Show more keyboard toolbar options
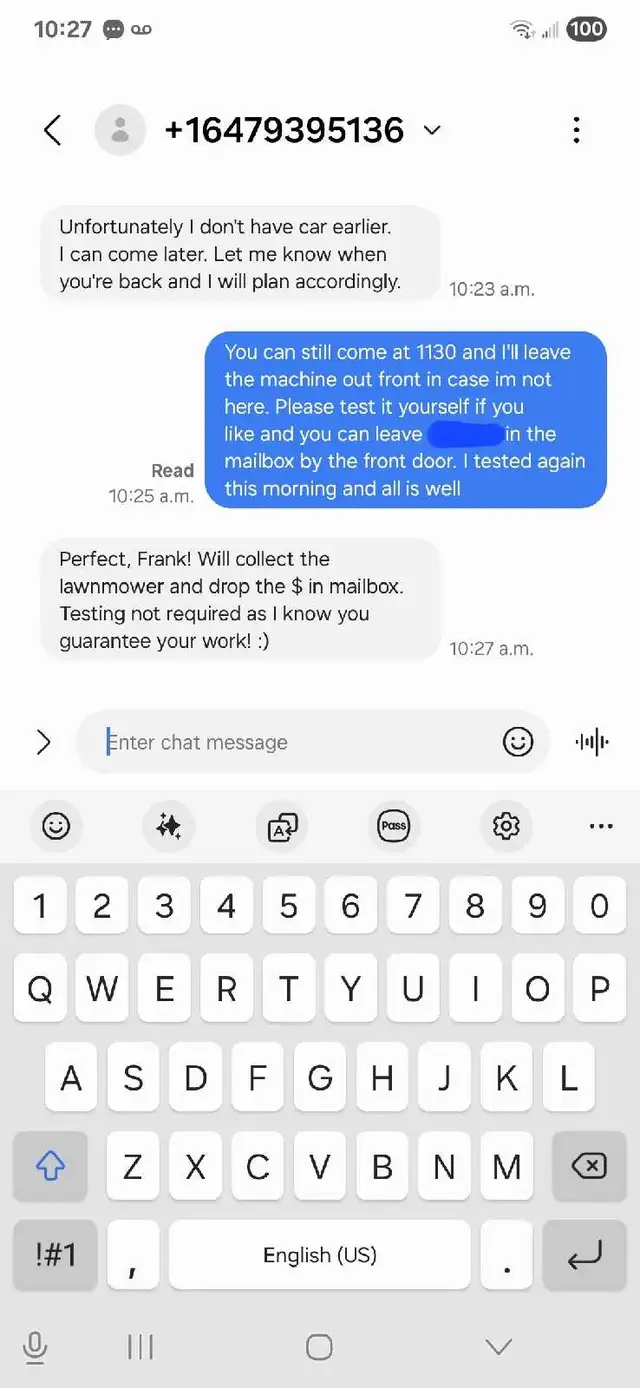This screenshot has height=1388, width=640. tap(601, 826)
